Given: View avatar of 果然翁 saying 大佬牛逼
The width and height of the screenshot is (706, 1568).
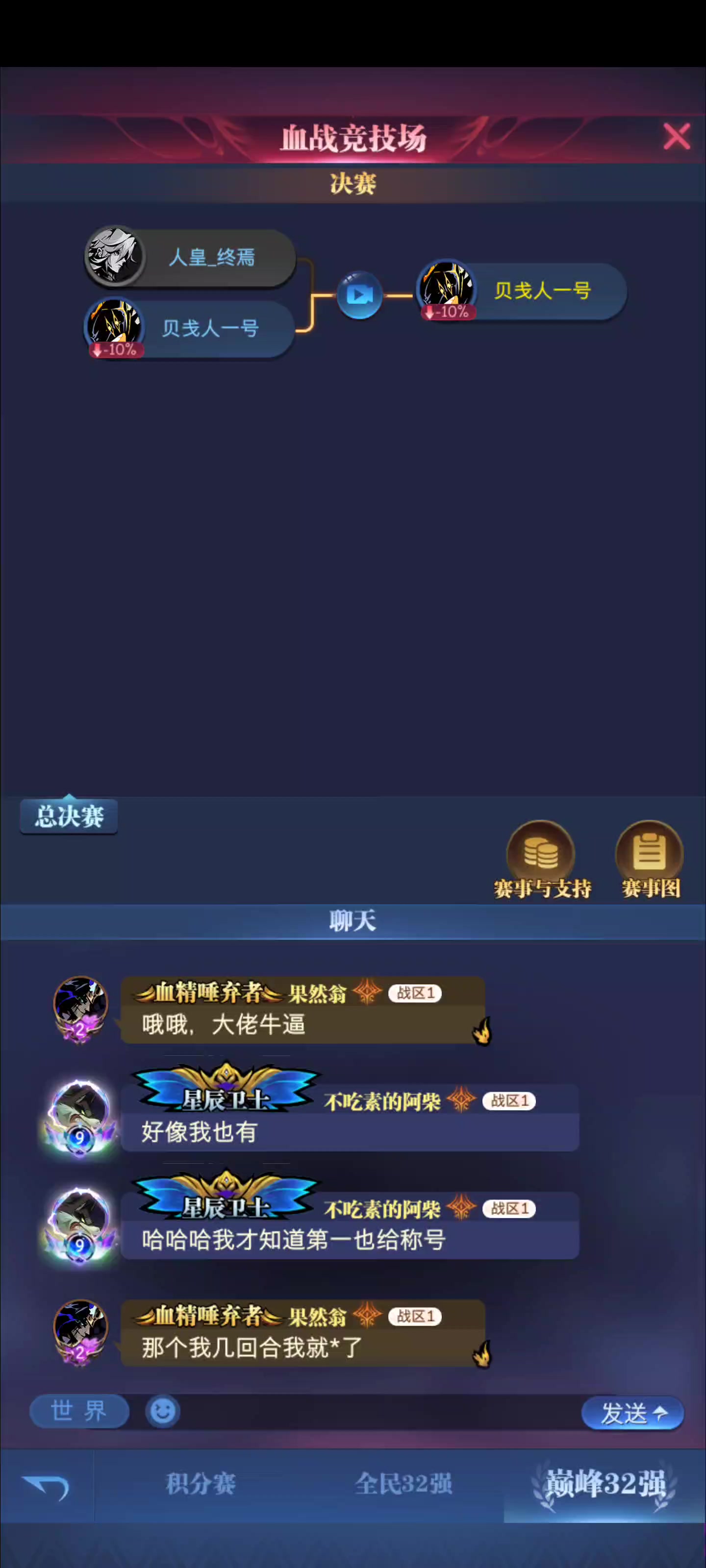Looking at the screenshot, I should [81, 1008].
